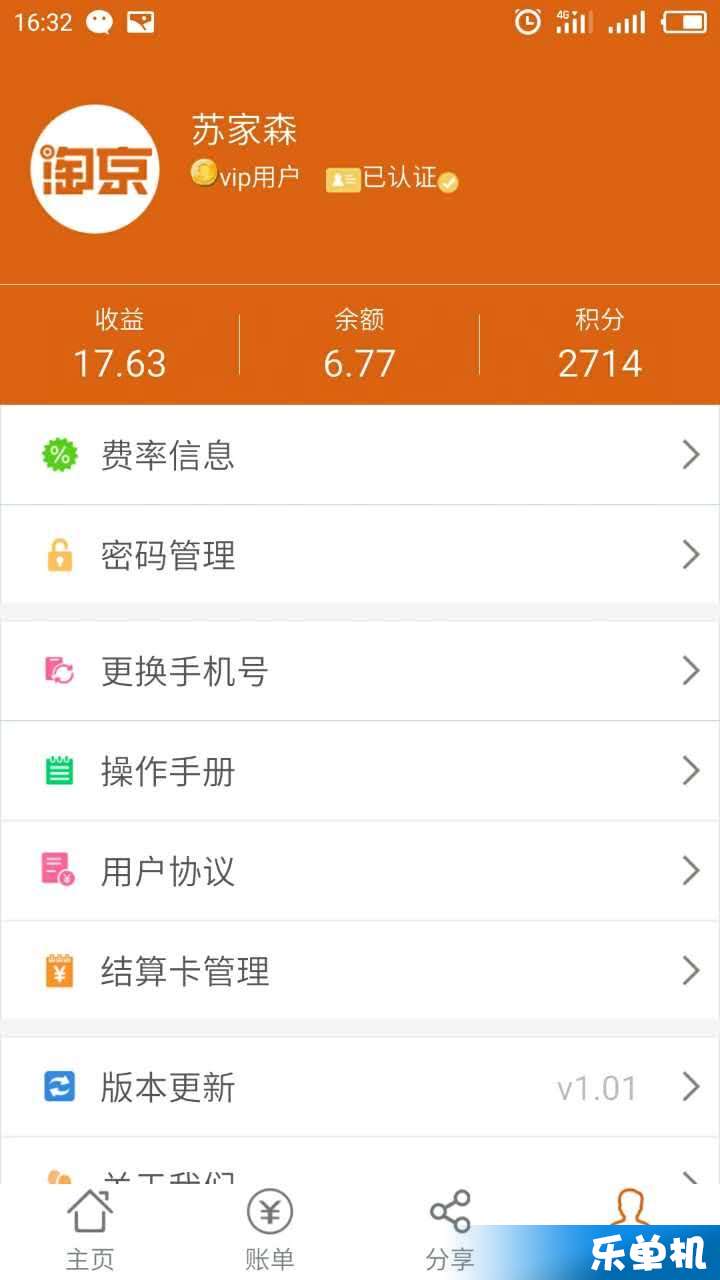Switch to the 账单 tab
This screenshot has height=1280, width=720.
tap(270, 1231)
